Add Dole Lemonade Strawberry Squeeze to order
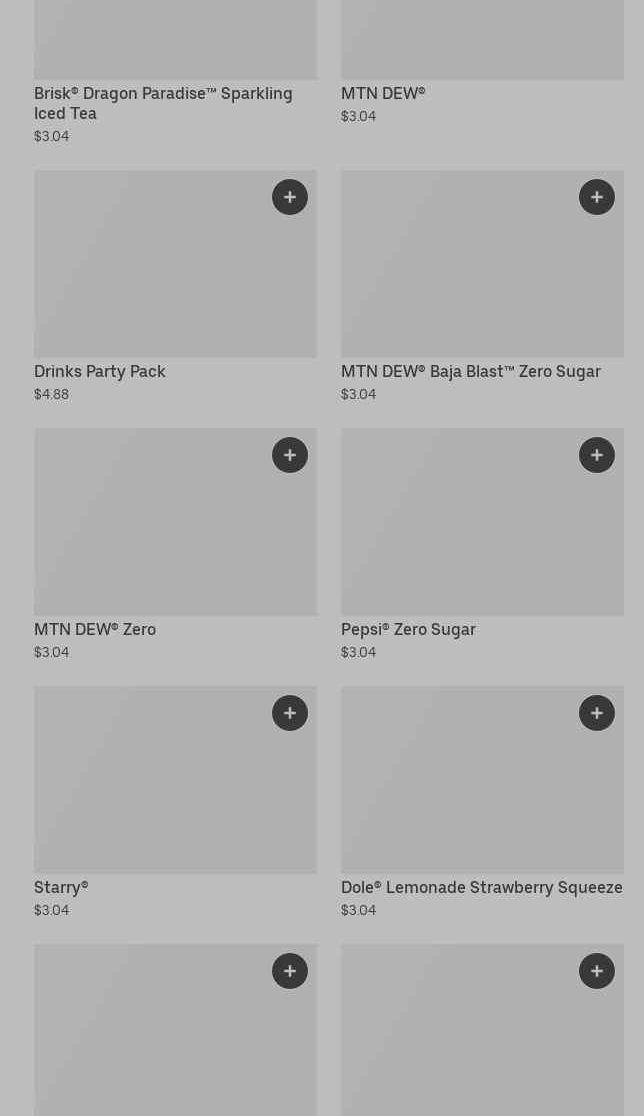644x1116 pixels. pyautogui.click(x=597, y=713)
